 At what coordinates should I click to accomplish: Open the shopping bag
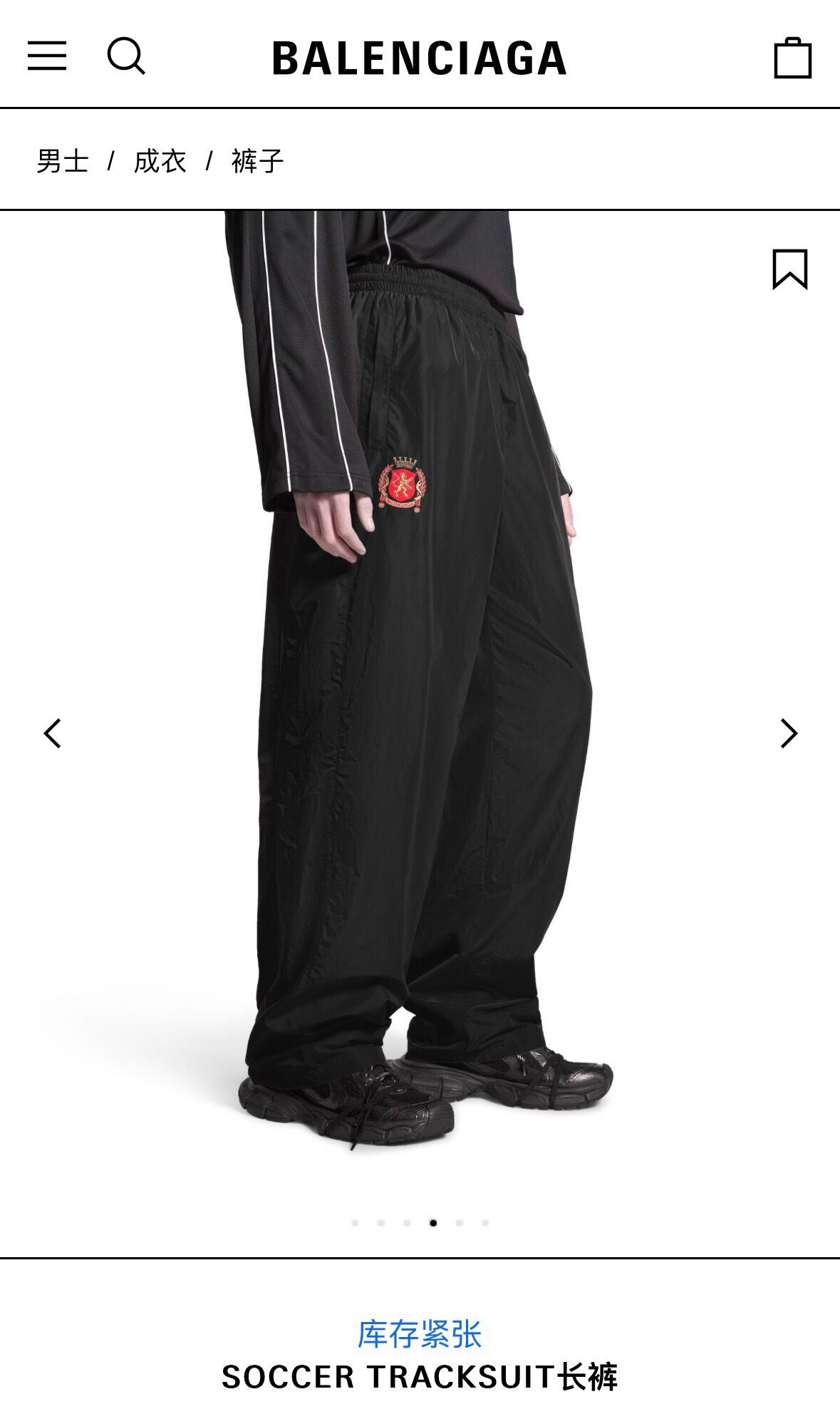click(x=792, y=58)
